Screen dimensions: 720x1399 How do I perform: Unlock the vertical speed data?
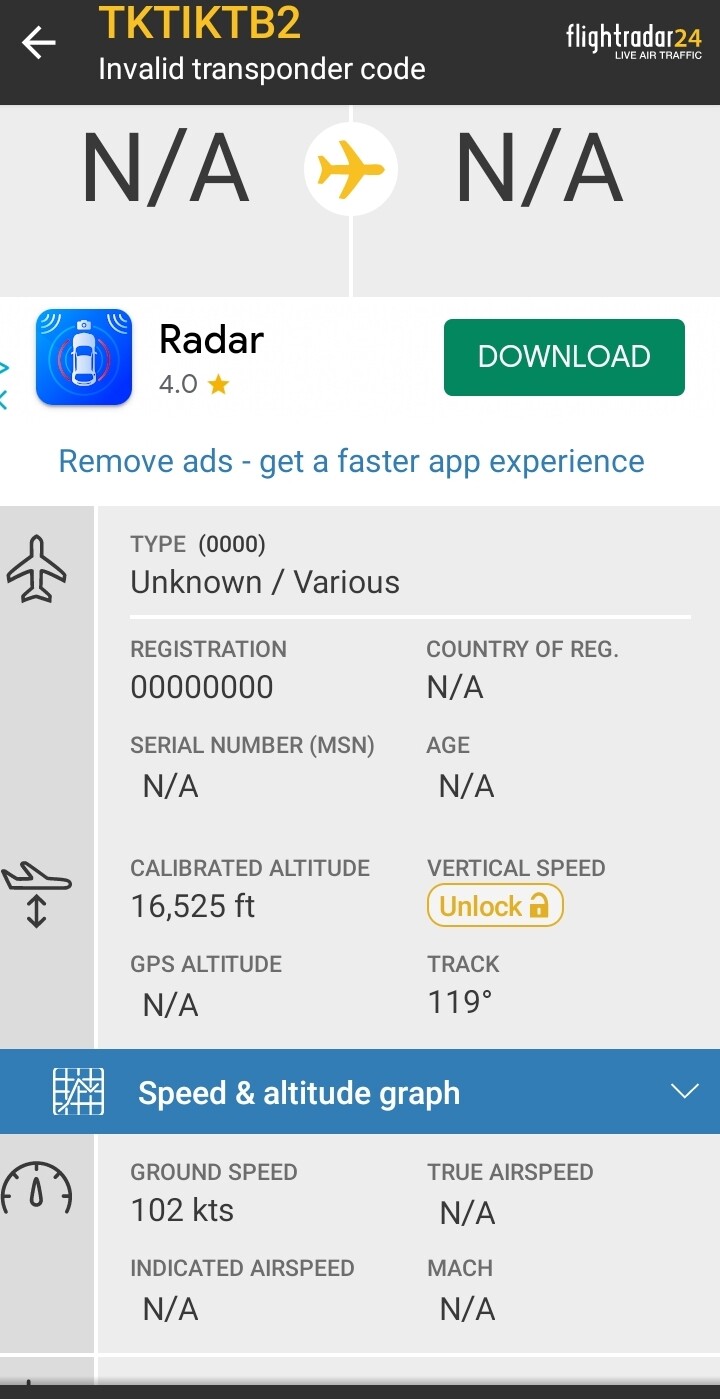(x=495, y=906)
